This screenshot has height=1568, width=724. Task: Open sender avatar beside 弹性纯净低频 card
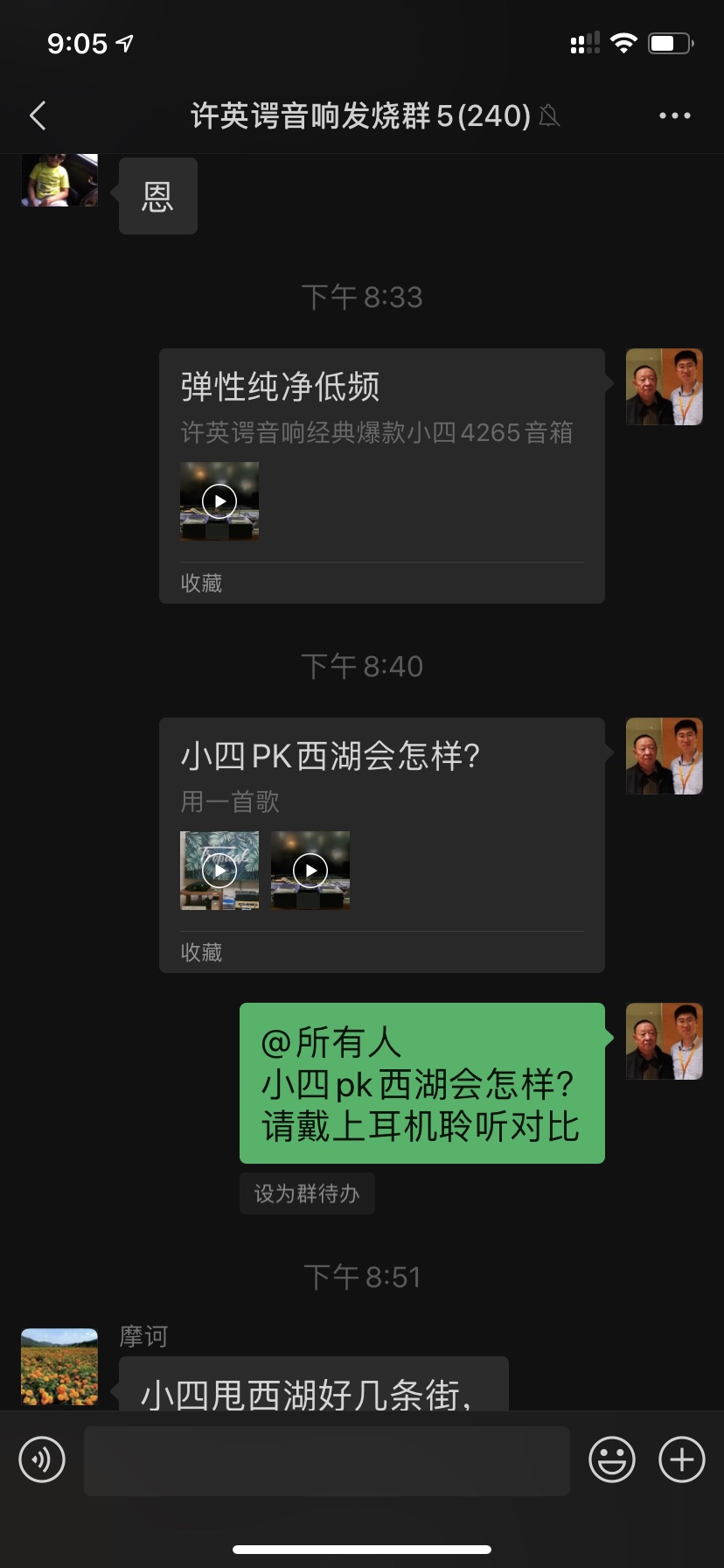tap(664, 387)
